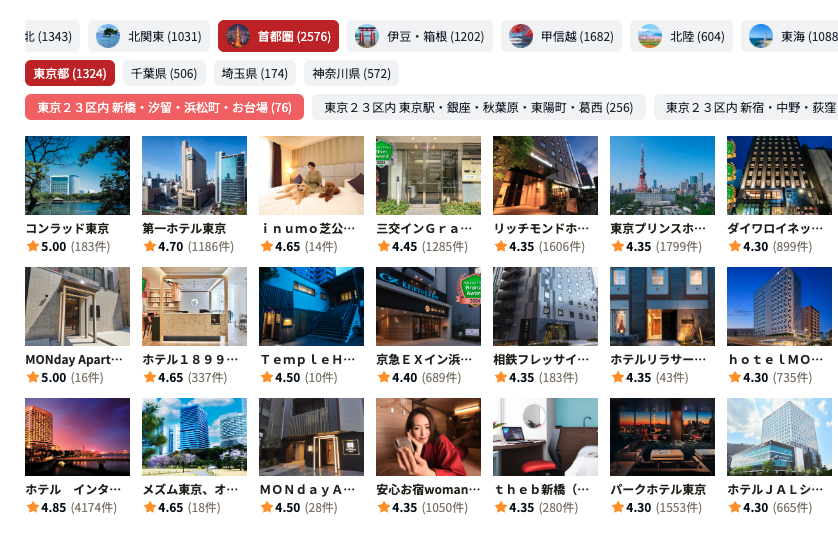Open the コンラッド東京 hotel card
Viewport: 838px width, 540px height.
pyautogui.click(x=77, y=195)
